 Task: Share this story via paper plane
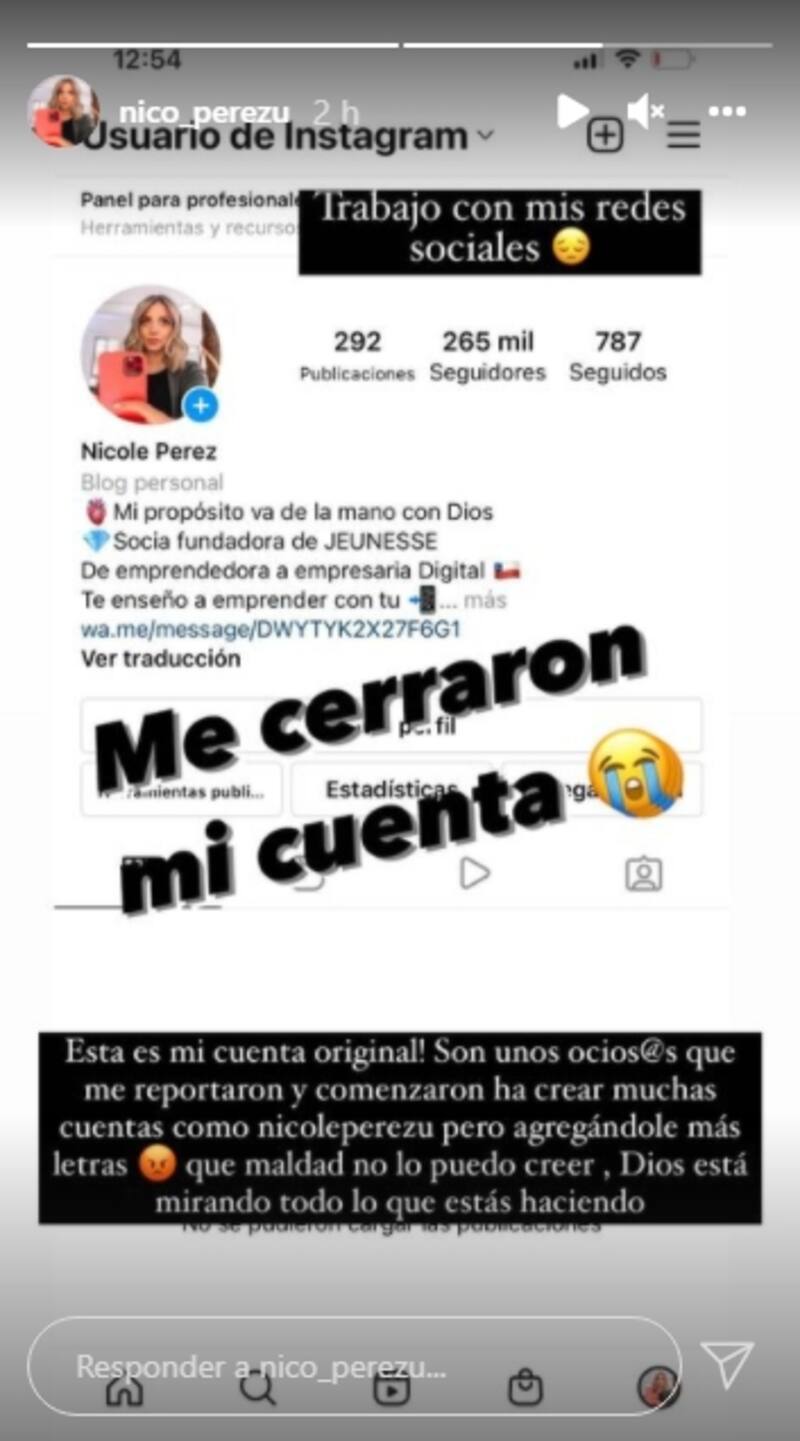727,1365
